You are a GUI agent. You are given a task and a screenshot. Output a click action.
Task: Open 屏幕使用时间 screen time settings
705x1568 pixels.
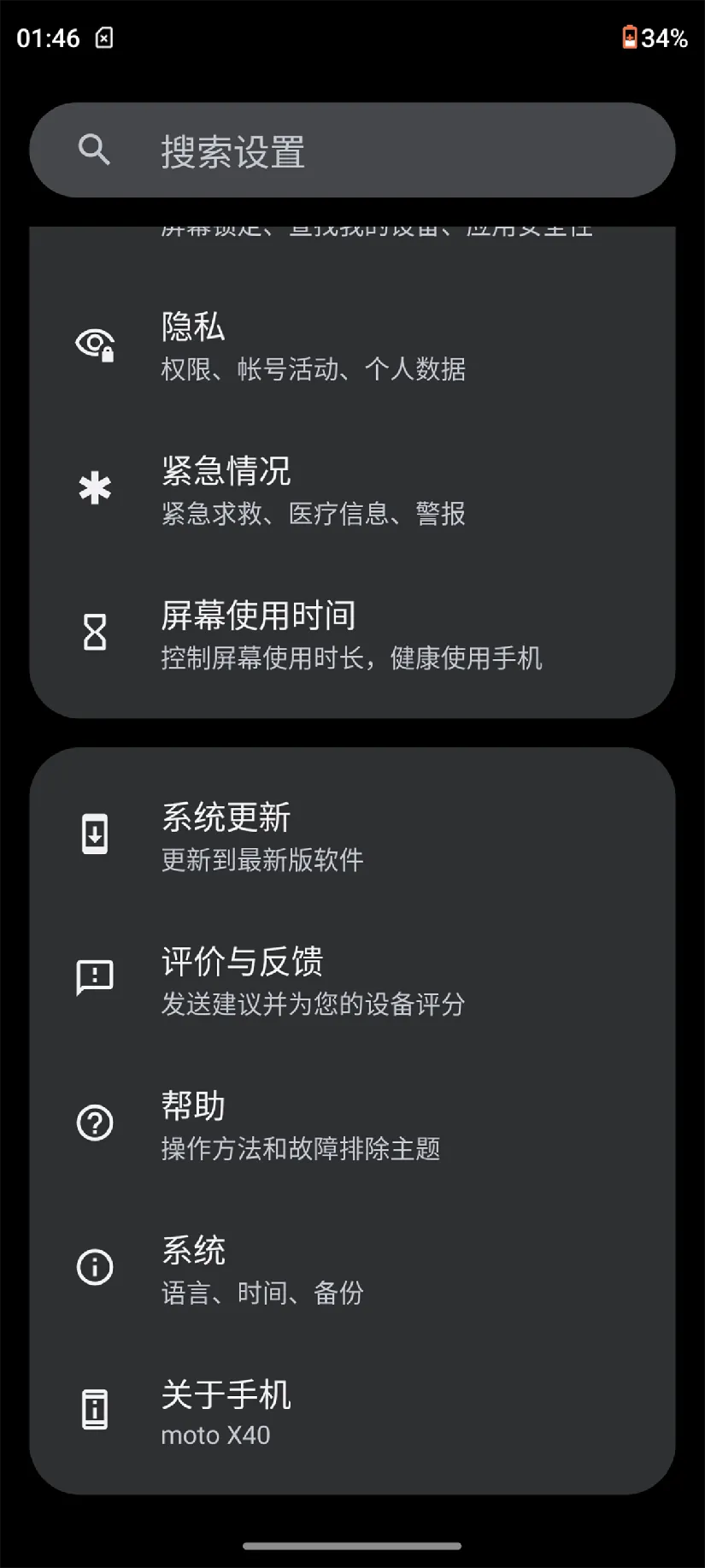(352, 634)
